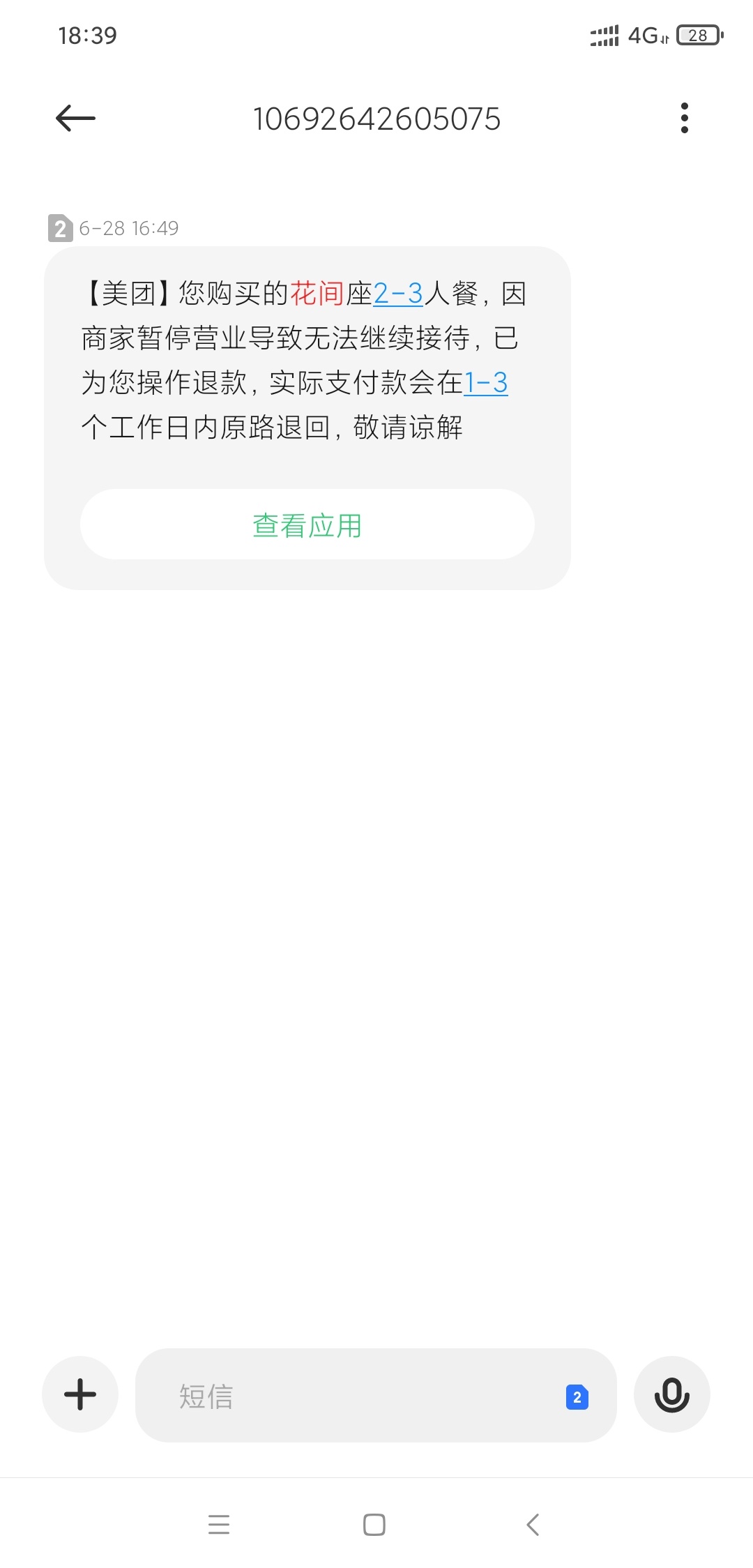Go back using the top-left arrow

[75, 118]
